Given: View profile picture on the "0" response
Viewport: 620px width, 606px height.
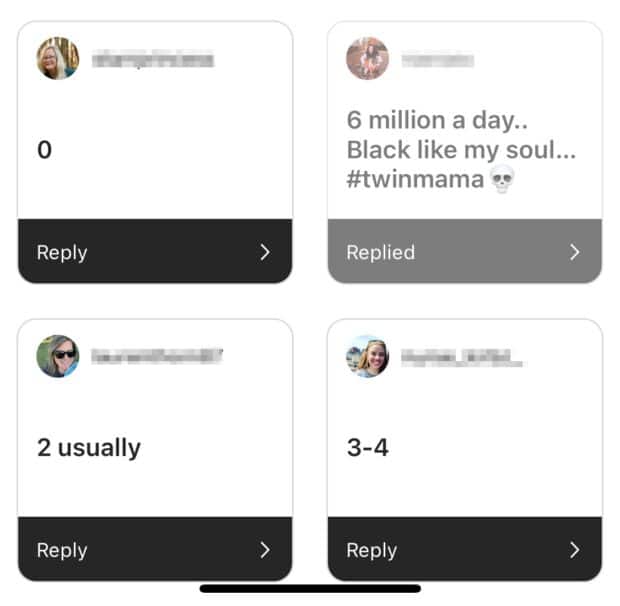Looking at the screenshot, I should tap(58, 59).
